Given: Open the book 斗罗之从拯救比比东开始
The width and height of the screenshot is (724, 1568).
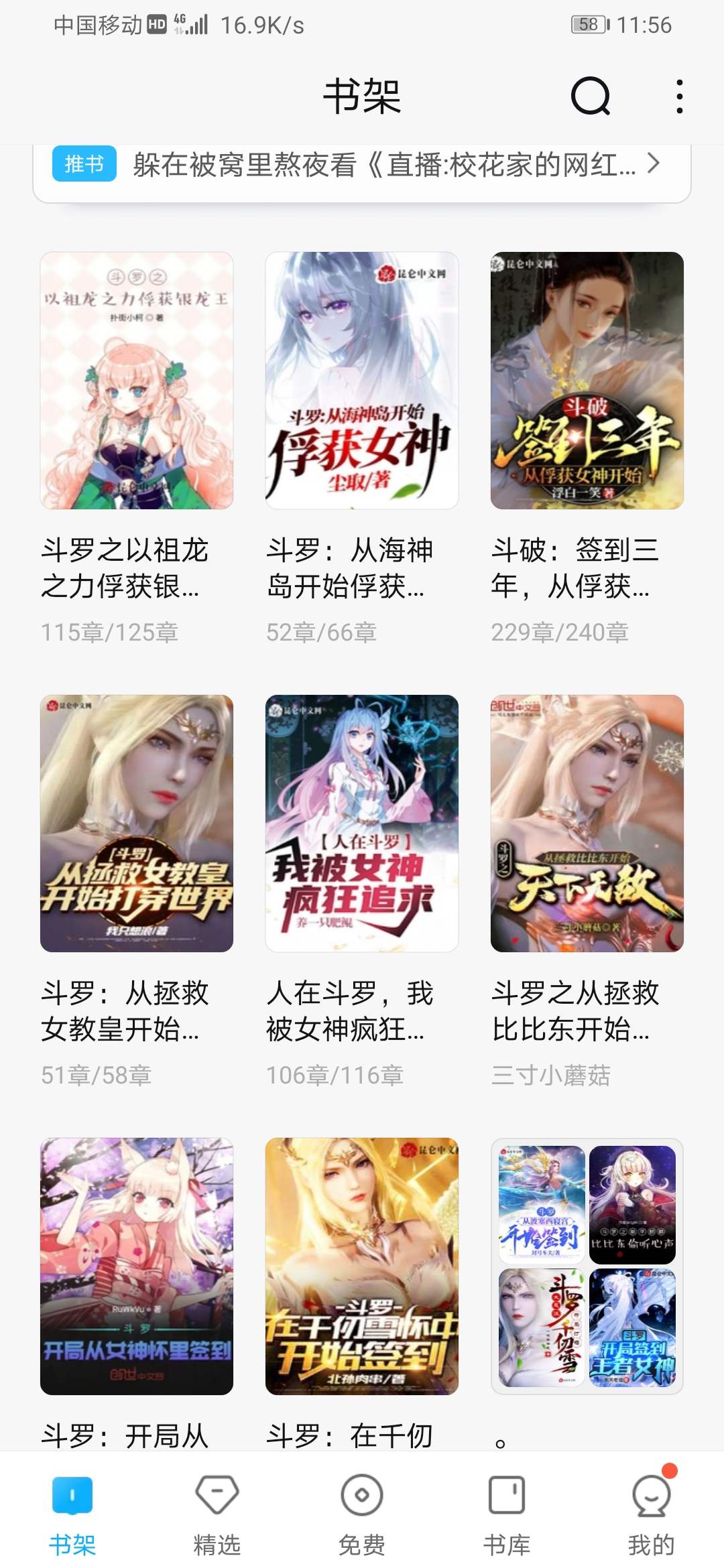Looking at the screenshot, I should (x=587, y=824).
